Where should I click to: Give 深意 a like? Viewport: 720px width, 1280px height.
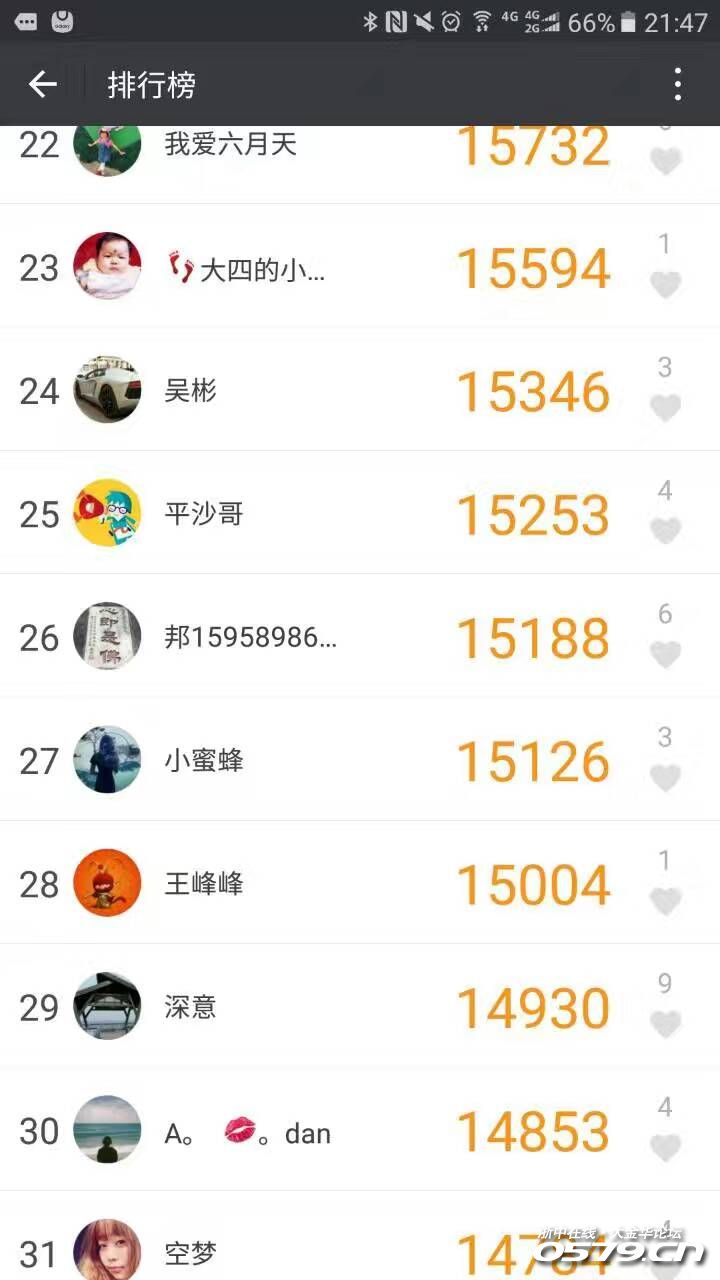tap(665, 1024)
